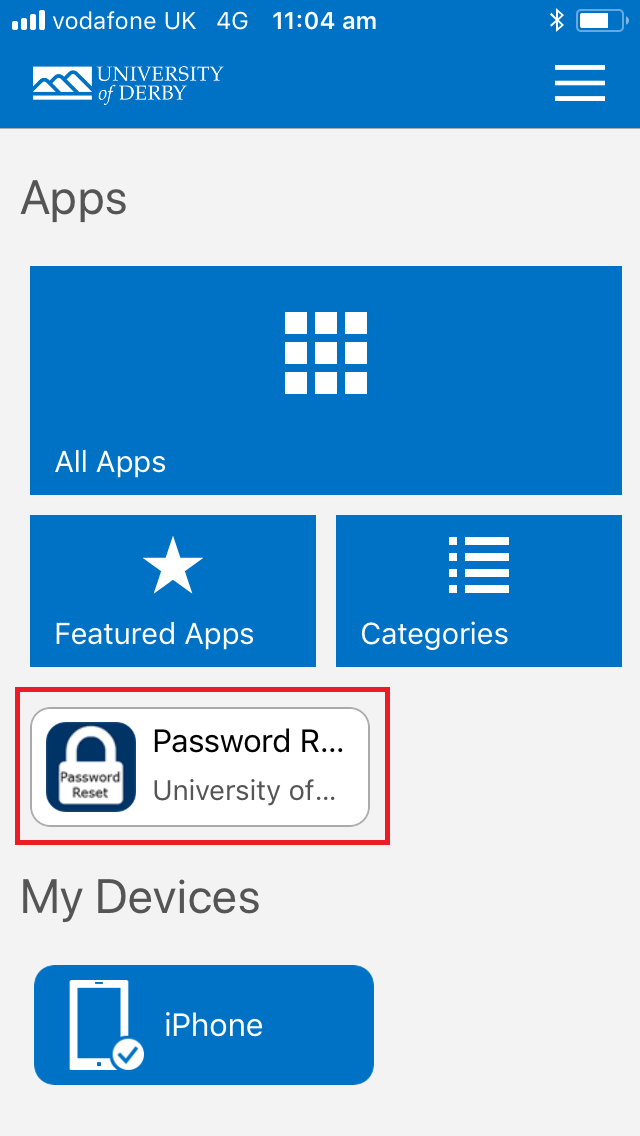Screen dimensions: 640x1136
Task: Open the hamburger menu
Action: (x=580, y=83)
